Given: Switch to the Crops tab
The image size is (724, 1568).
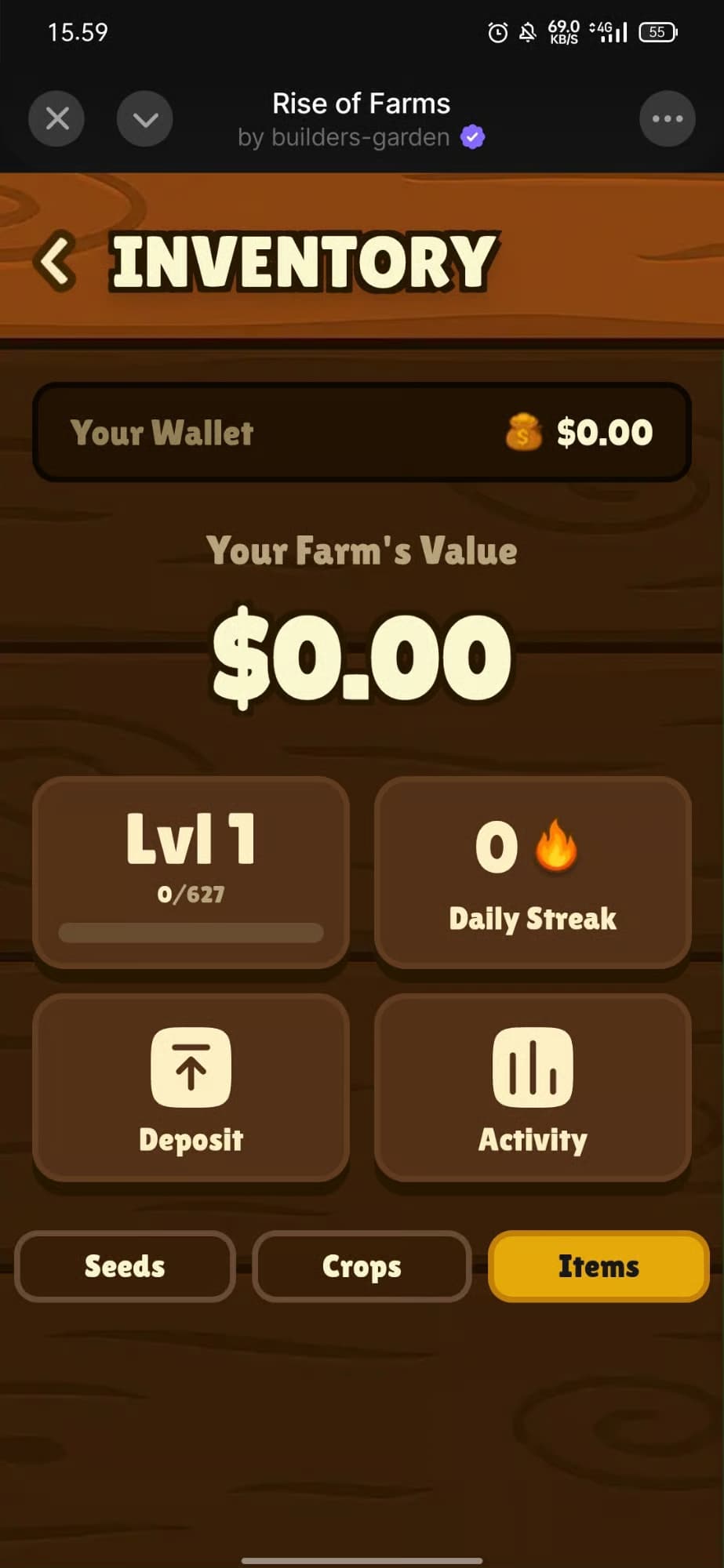Looking at the screenshot, I should (362, 1266).
